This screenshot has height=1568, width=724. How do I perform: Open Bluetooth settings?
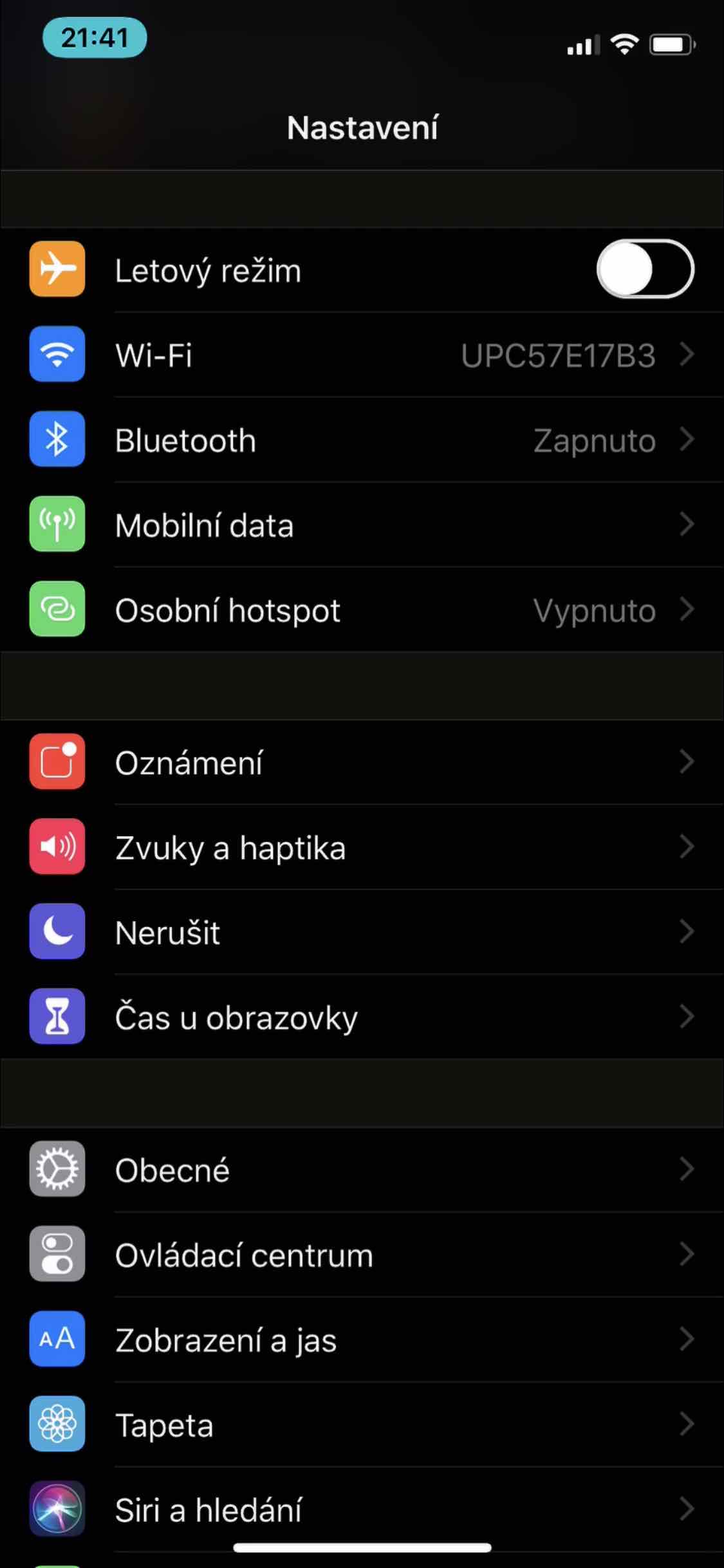tap(360, 440)
